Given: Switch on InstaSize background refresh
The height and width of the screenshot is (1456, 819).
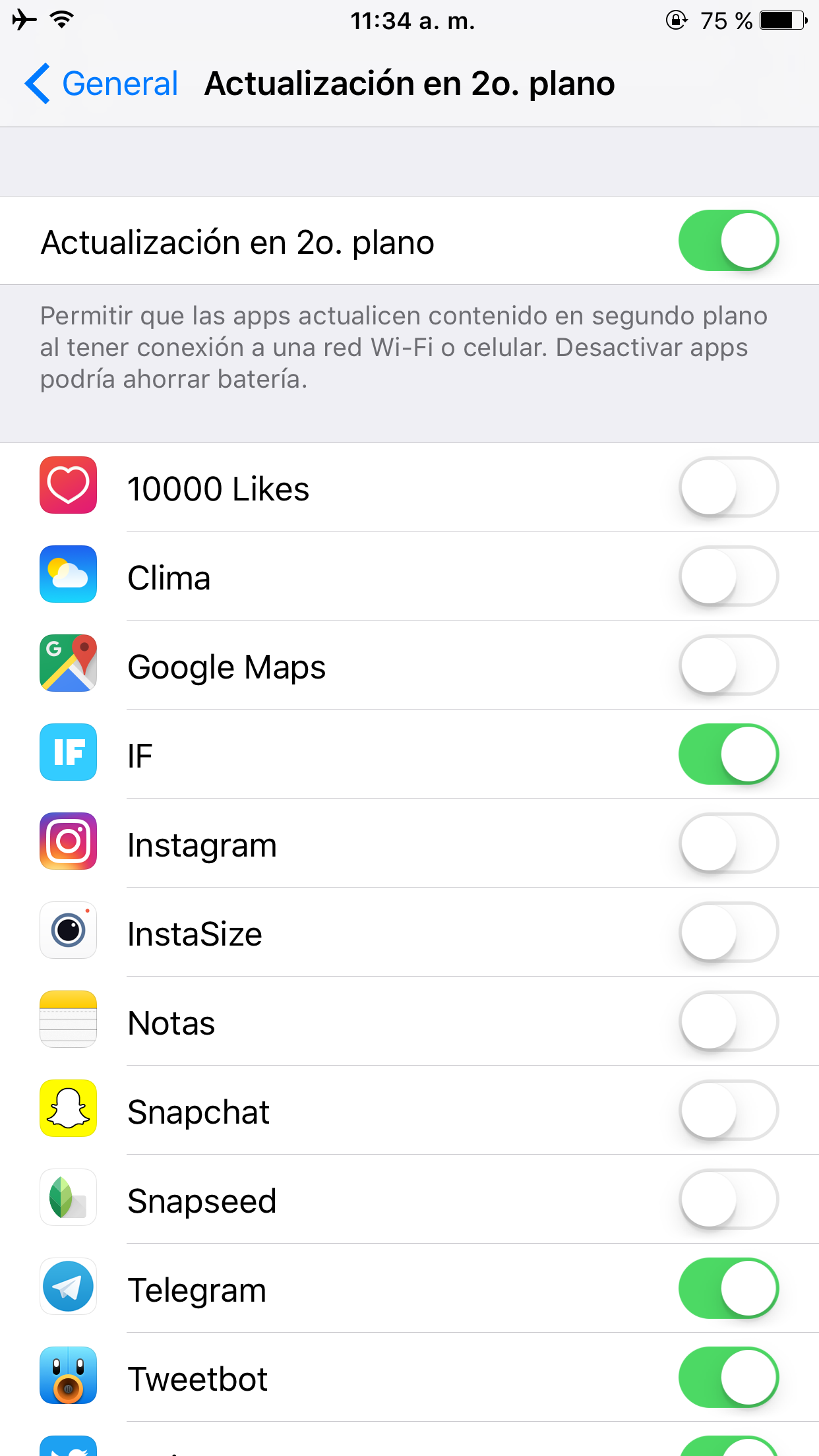Looking at the screenshot, I should [728, 932].
